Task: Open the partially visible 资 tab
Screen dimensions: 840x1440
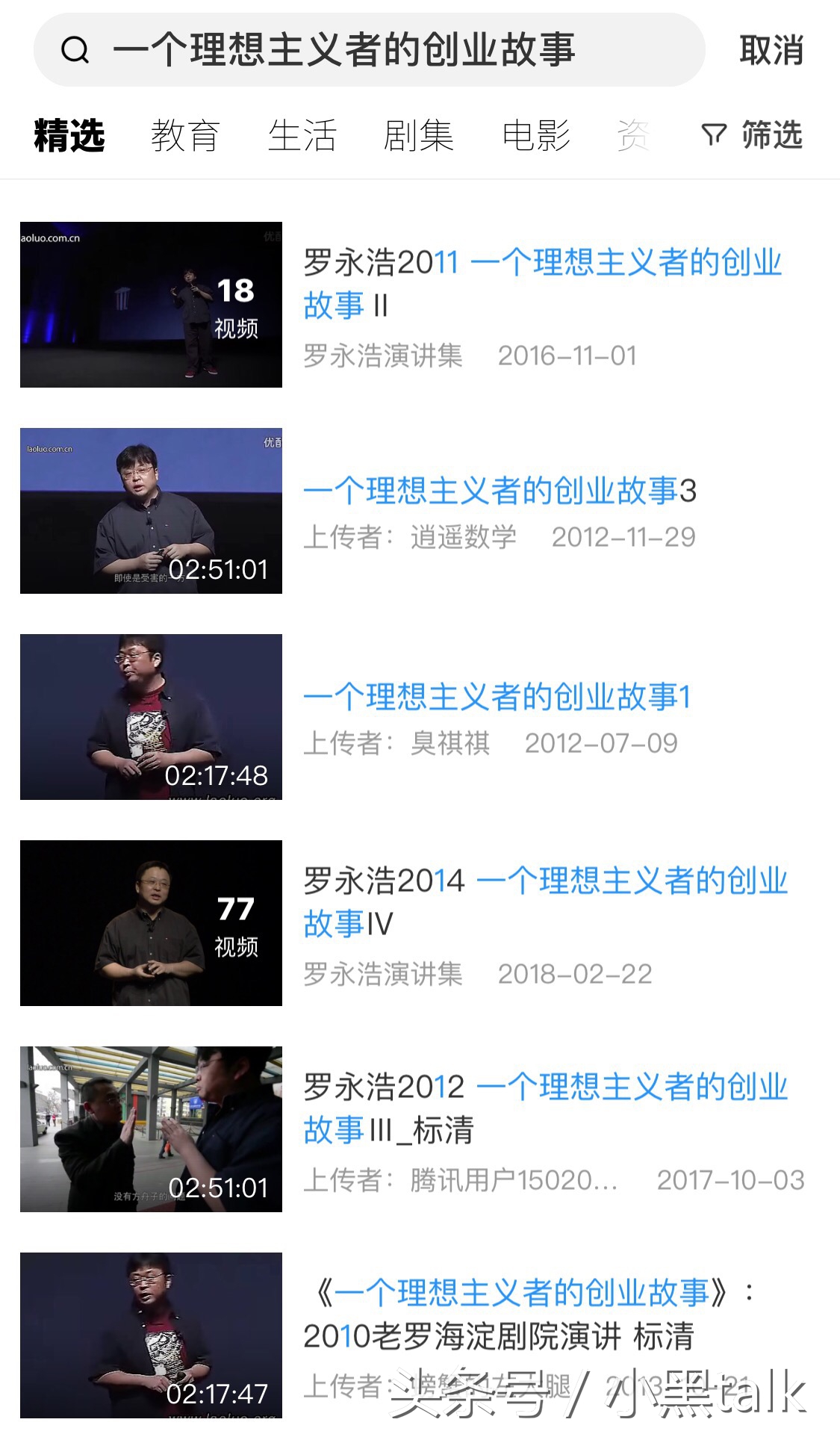Action: point(635,136)
